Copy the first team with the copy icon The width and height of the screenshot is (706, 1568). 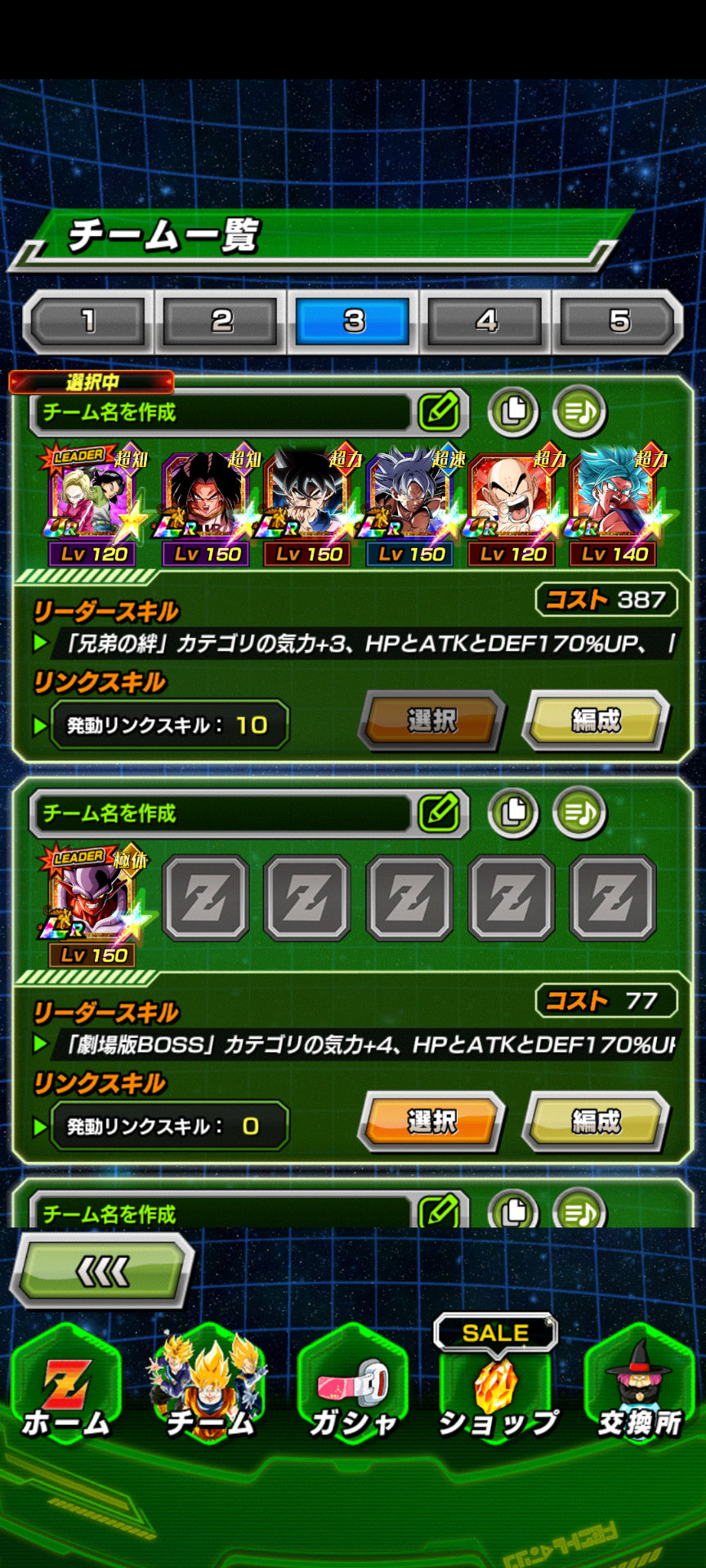pyautogui.click(x=513, y=411)
